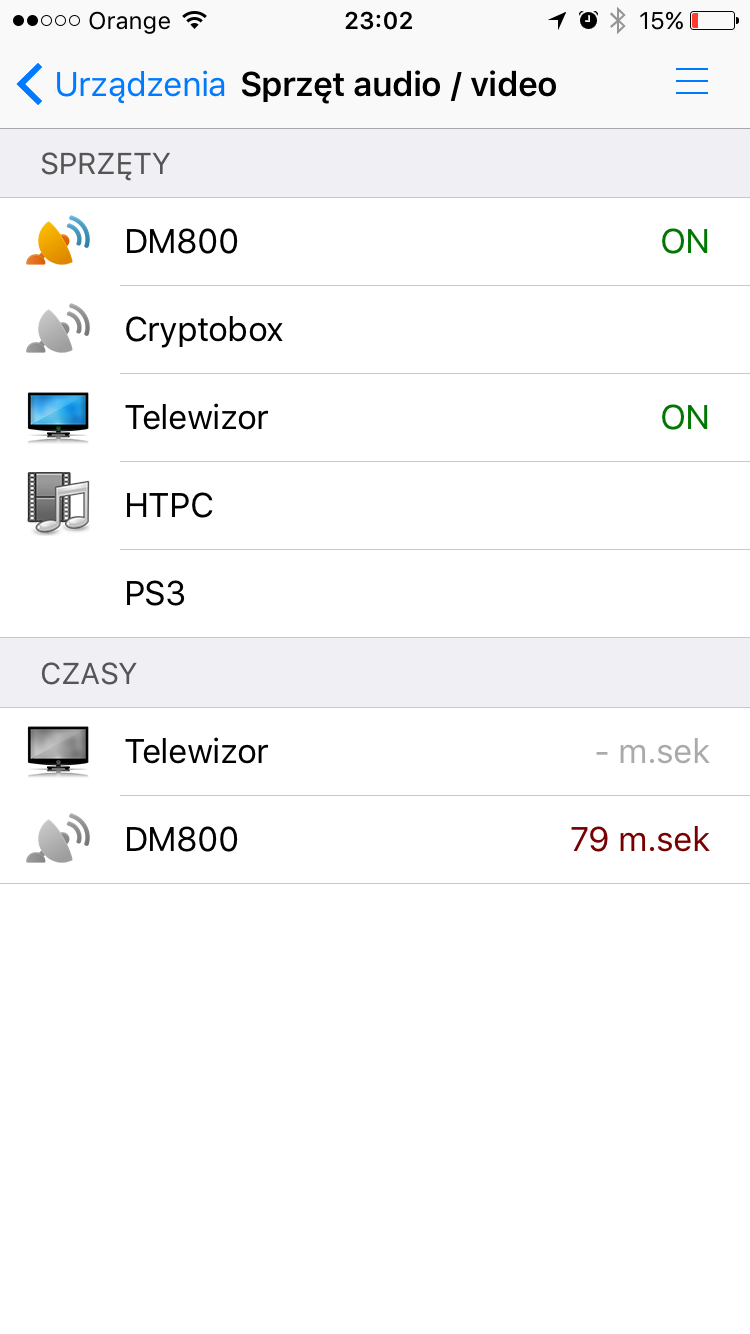
Task: Open Telewizor under Czasy
Action: point(375,752)
